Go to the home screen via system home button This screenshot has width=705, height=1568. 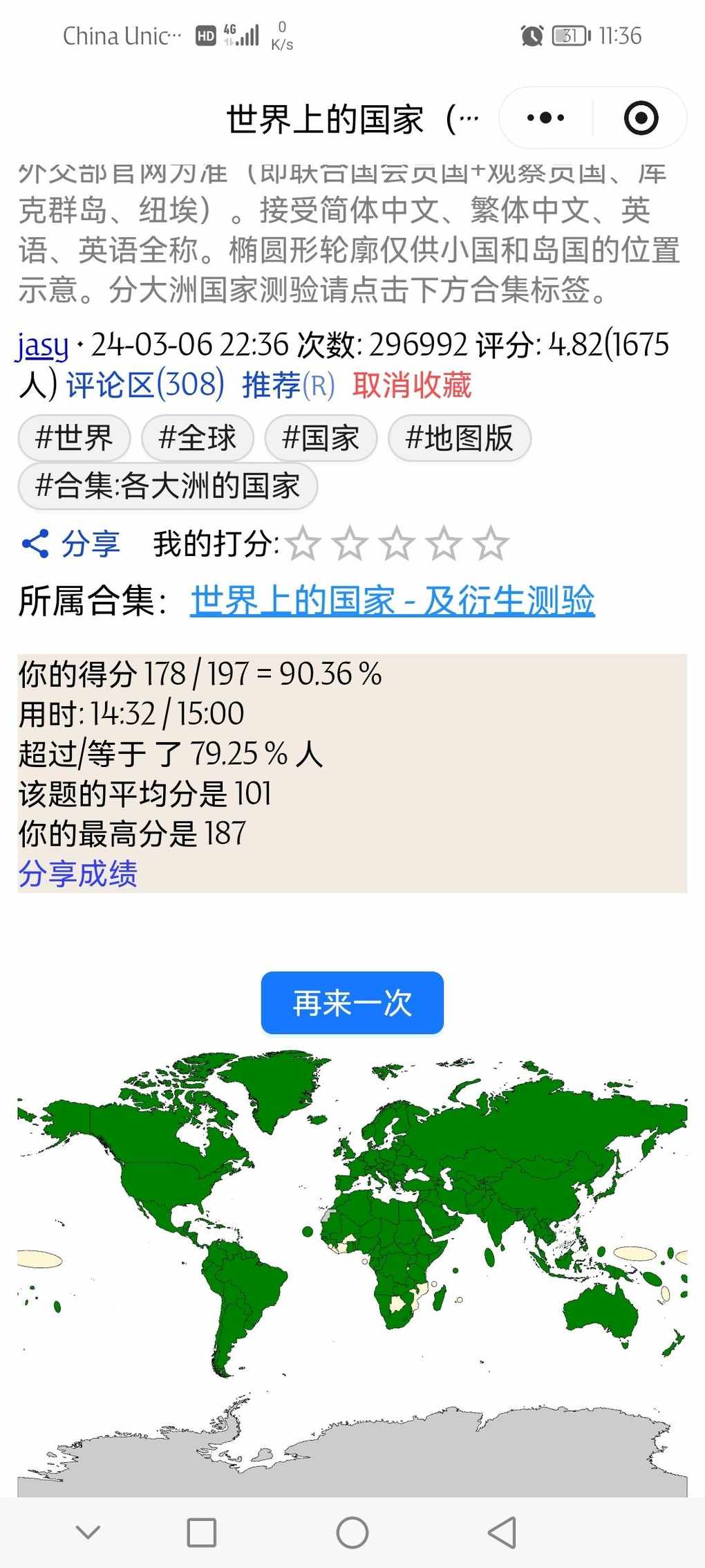point(352,1532)
